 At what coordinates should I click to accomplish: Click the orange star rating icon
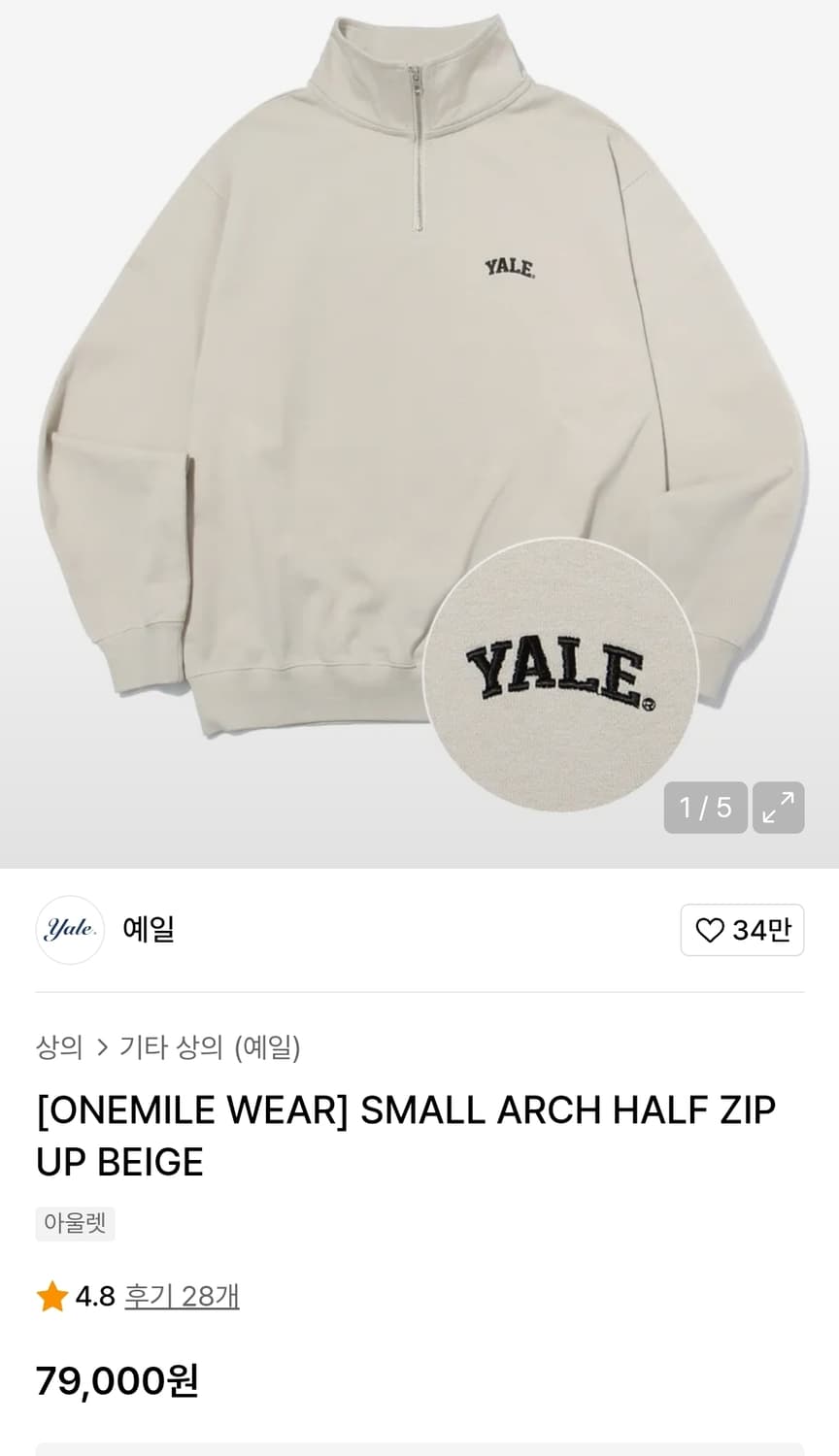point(49,1295)
